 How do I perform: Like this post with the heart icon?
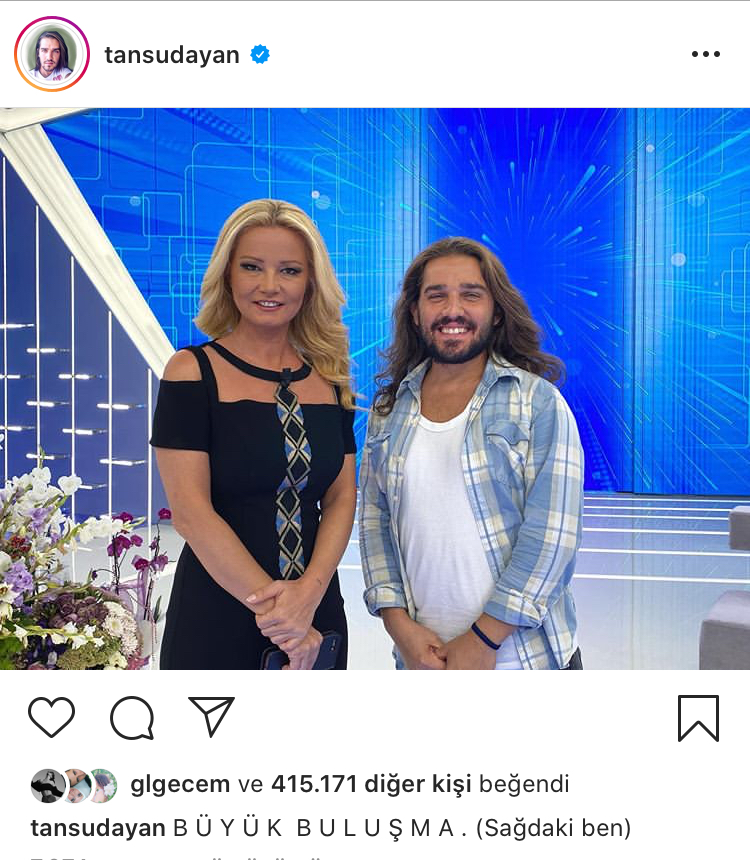pyautogui.click(x=51, y=717)
